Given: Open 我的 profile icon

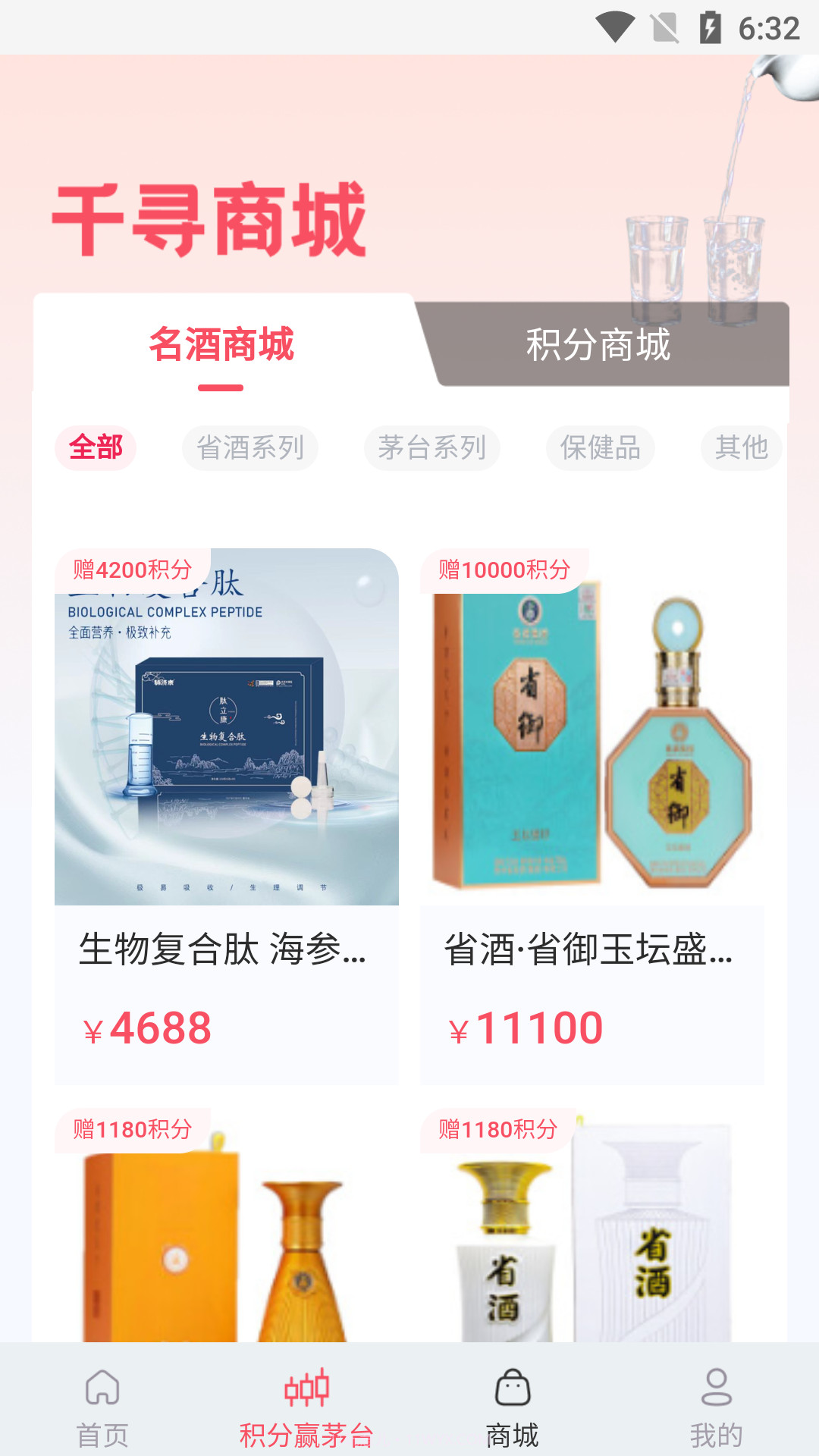Looking at the screenshot, I should point(717,1402).
